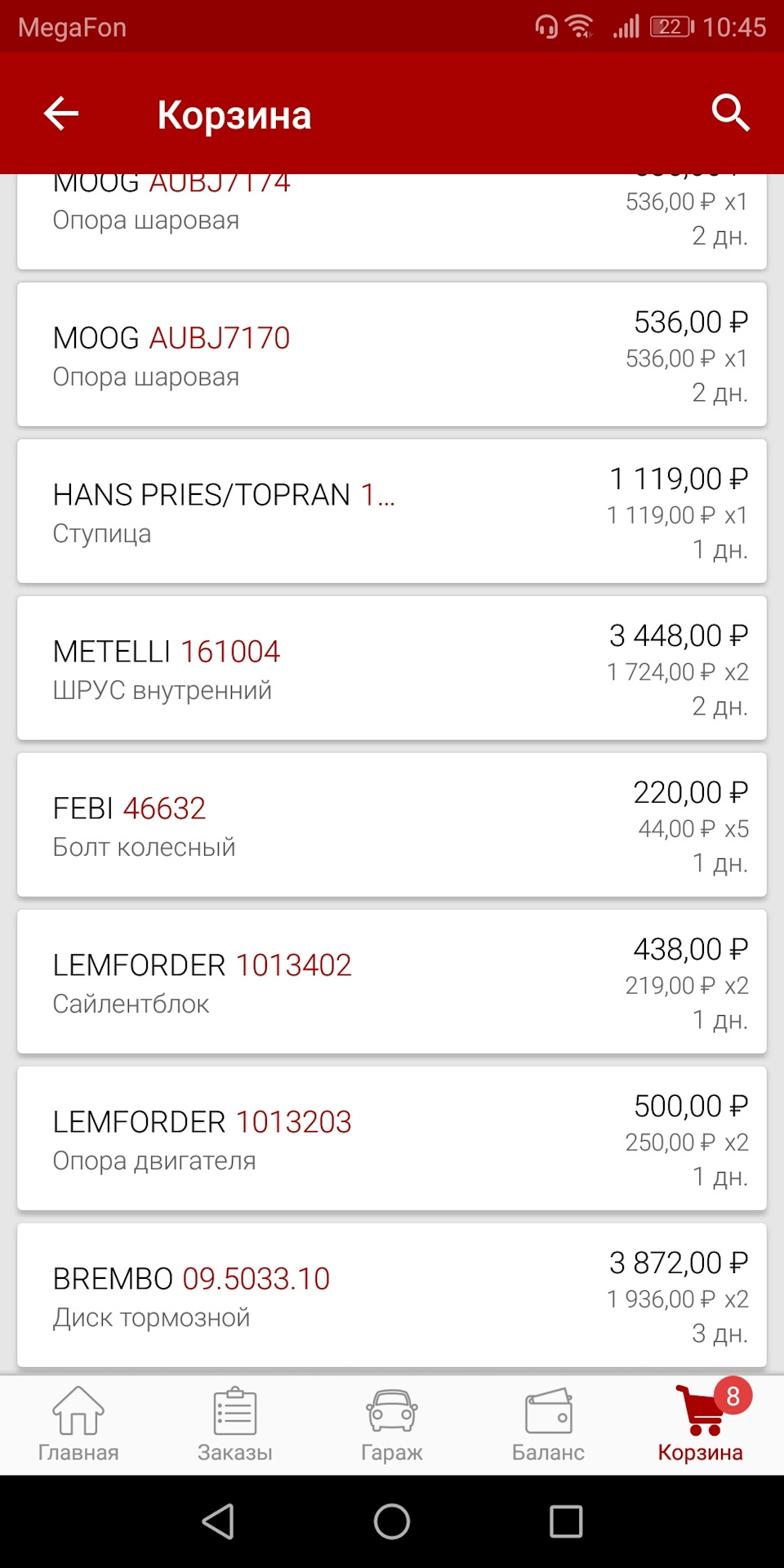Open the Гараж tab
This screenshot has width=784, height=1568.
392,1426
